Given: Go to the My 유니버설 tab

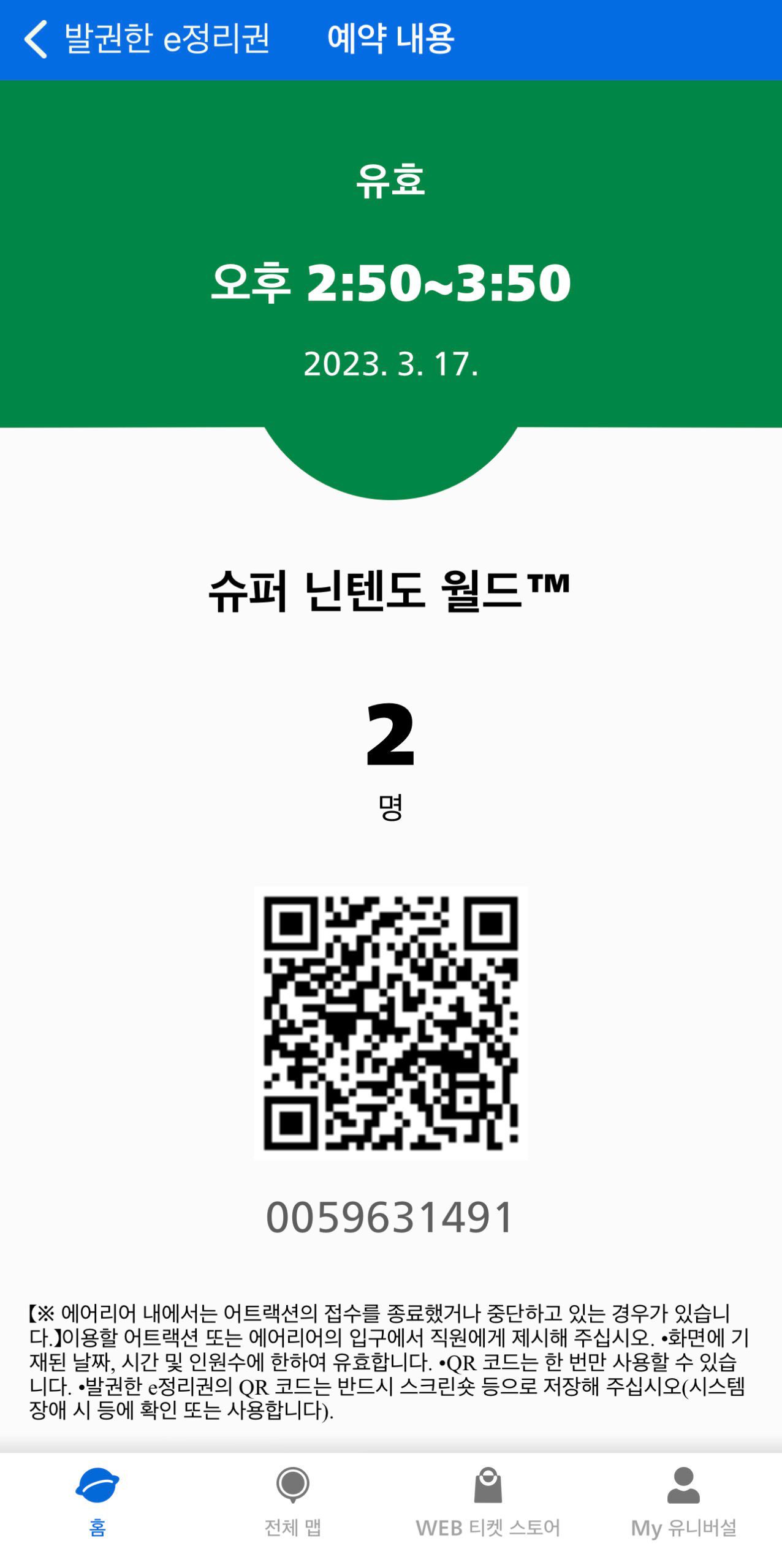Looking at the screenshot, I should (683, 1502).
